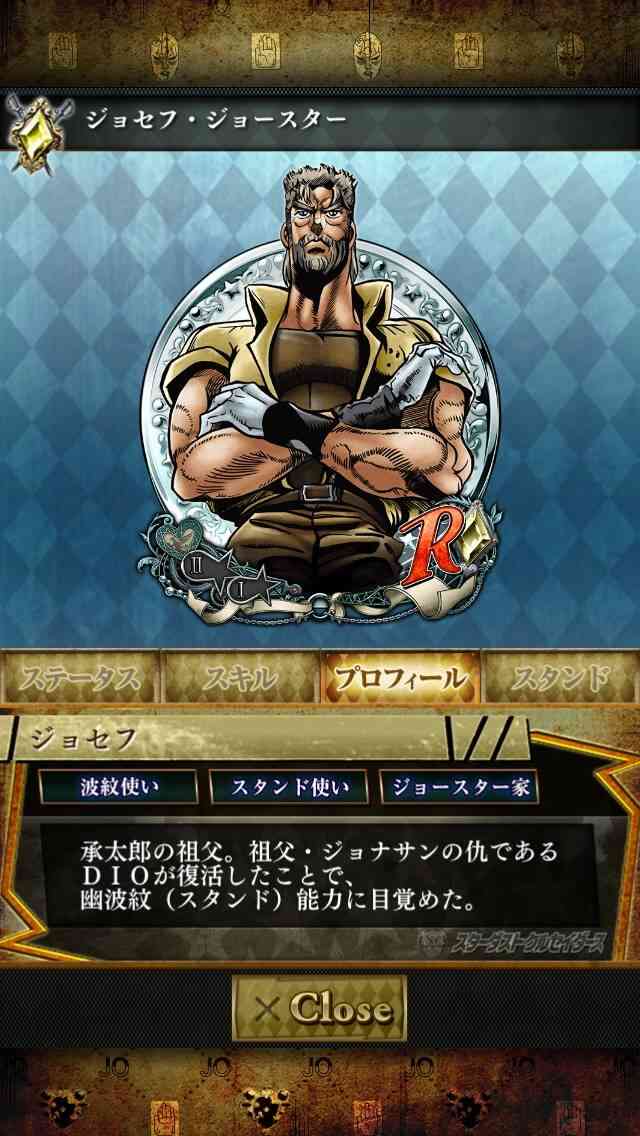Select the プロフィール tab
640x1136 pixels.
tap(399, 678)
